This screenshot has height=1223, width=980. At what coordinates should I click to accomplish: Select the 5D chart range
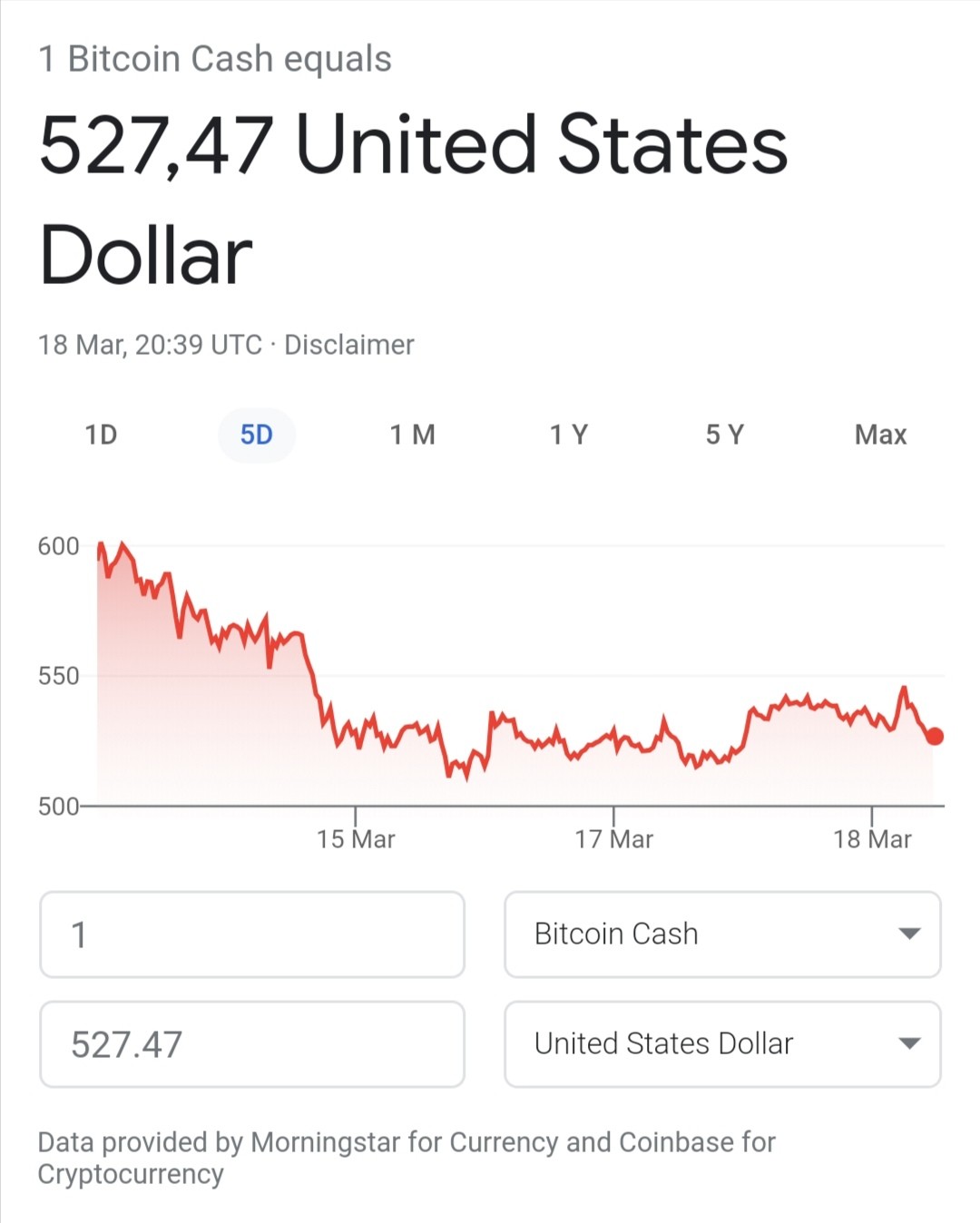257,435
